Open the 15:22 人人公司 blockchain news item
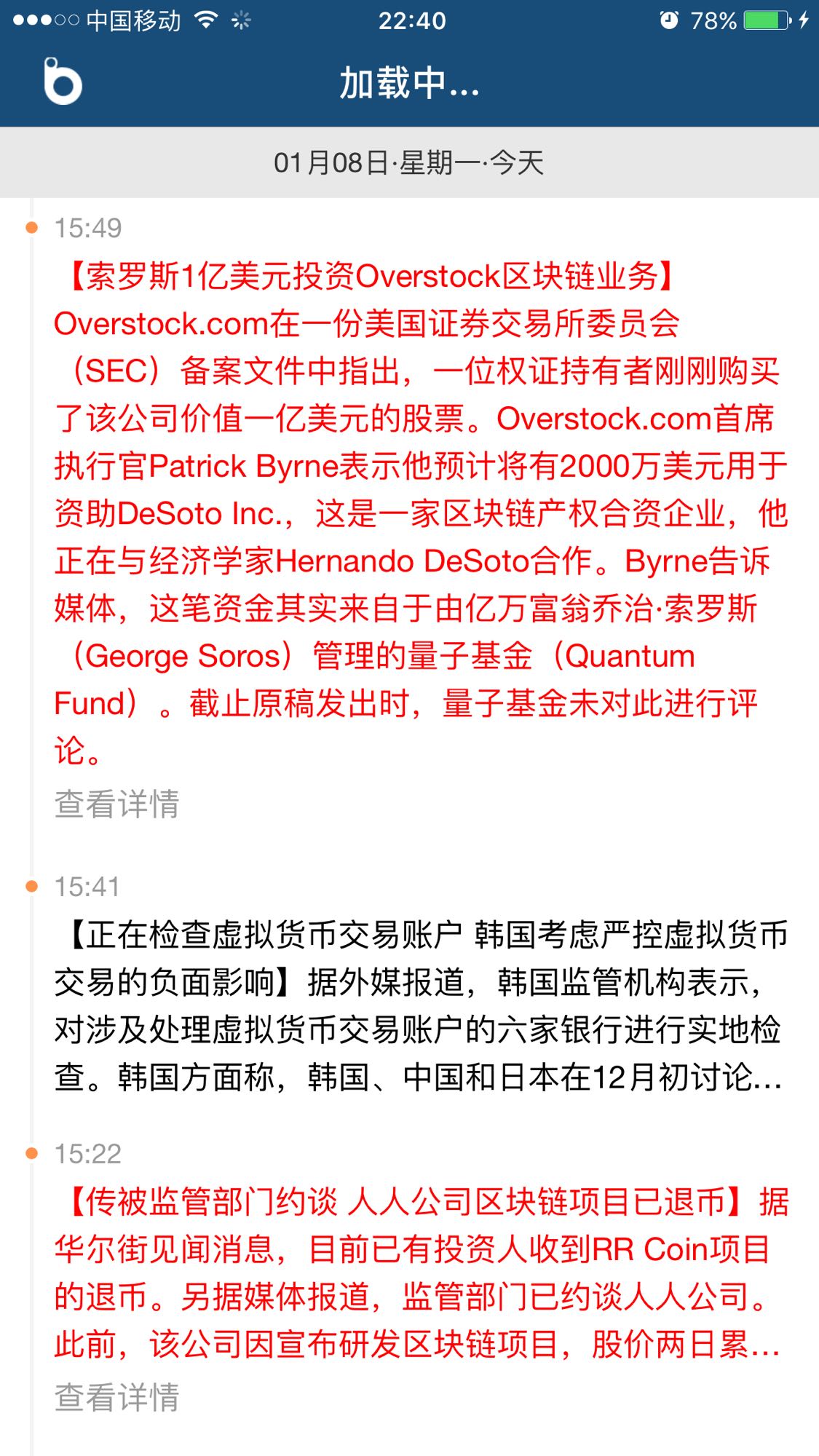Screen dimensions: 819x1456 [421, 1273]
